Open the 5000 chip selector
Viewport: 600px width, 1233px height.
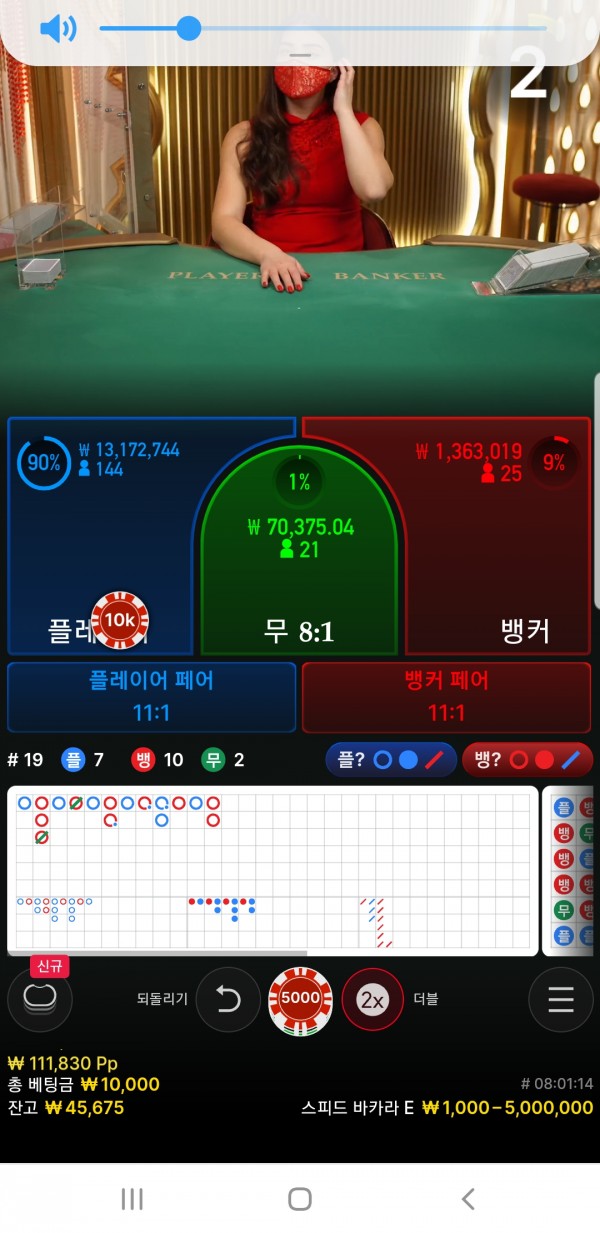pyautogui.click(x=300, y=999)
